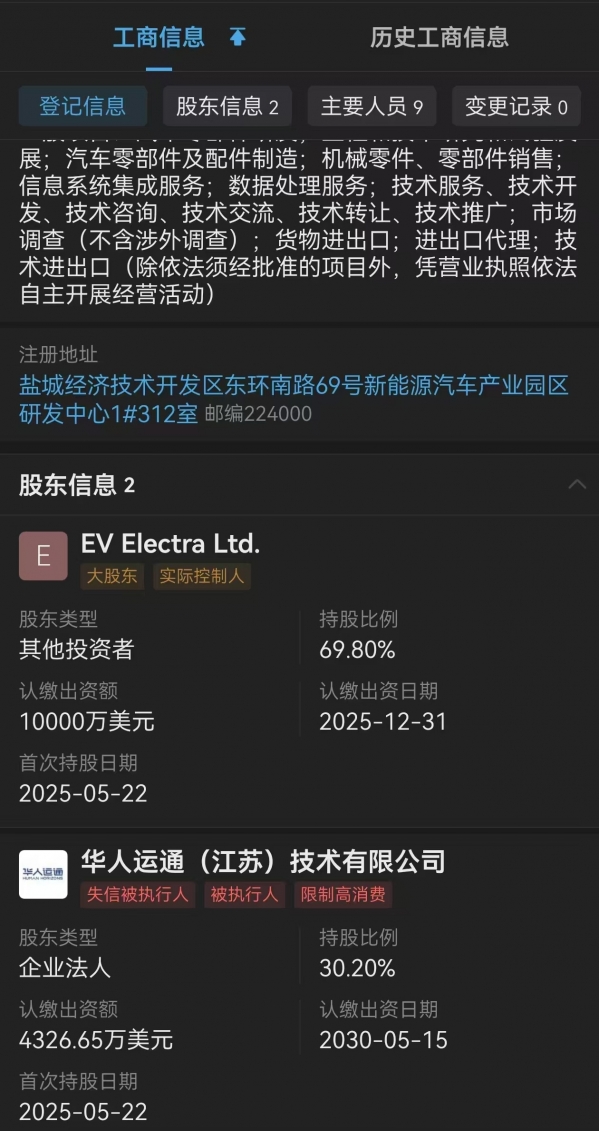This screenshot has width=600, height=1131.
Task: Open the registered address 盐城经济技术开发区 link
Action: 294,399
